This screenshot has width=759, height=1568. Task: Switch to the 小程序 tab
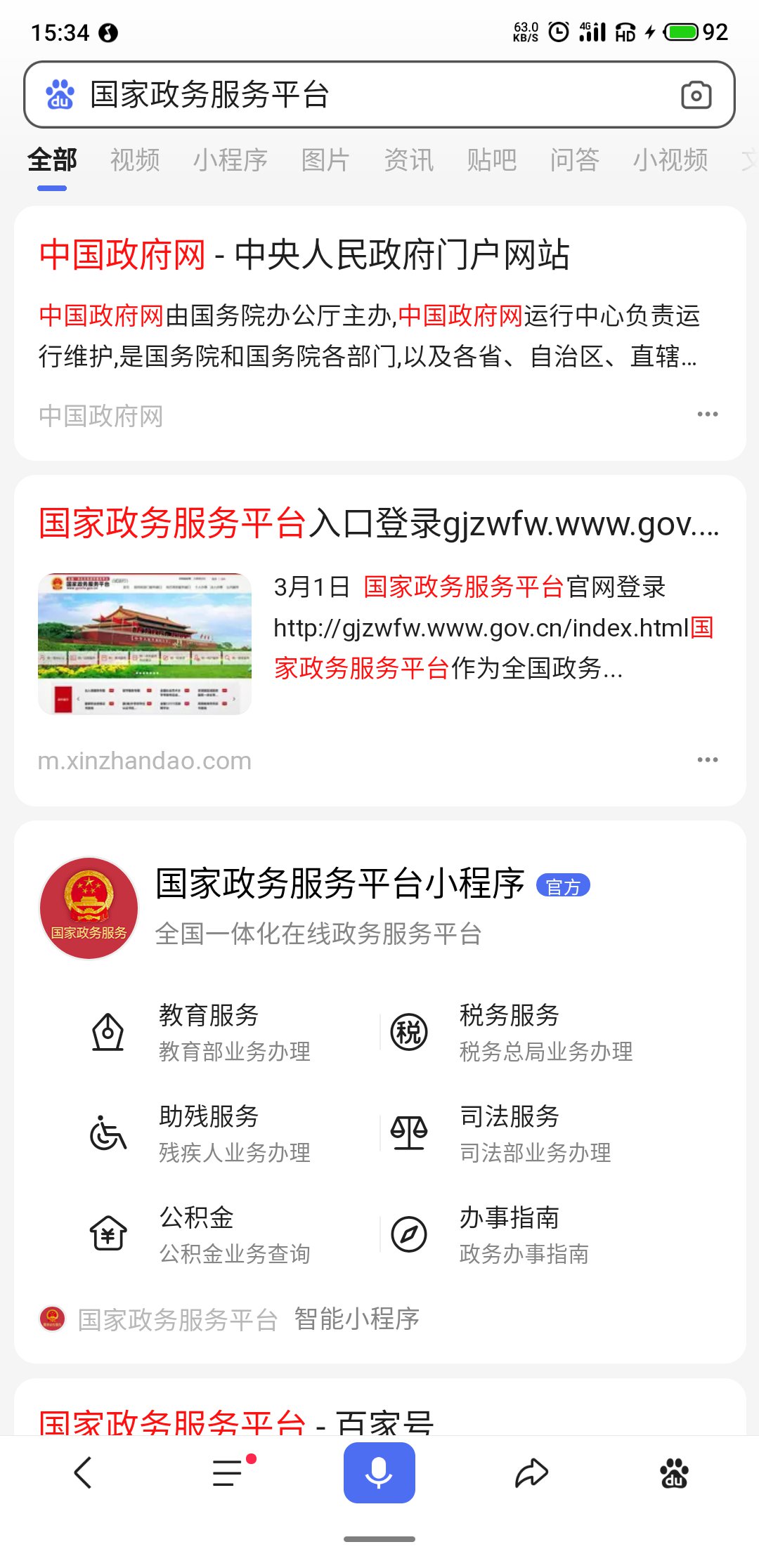(x=231, y=160)
